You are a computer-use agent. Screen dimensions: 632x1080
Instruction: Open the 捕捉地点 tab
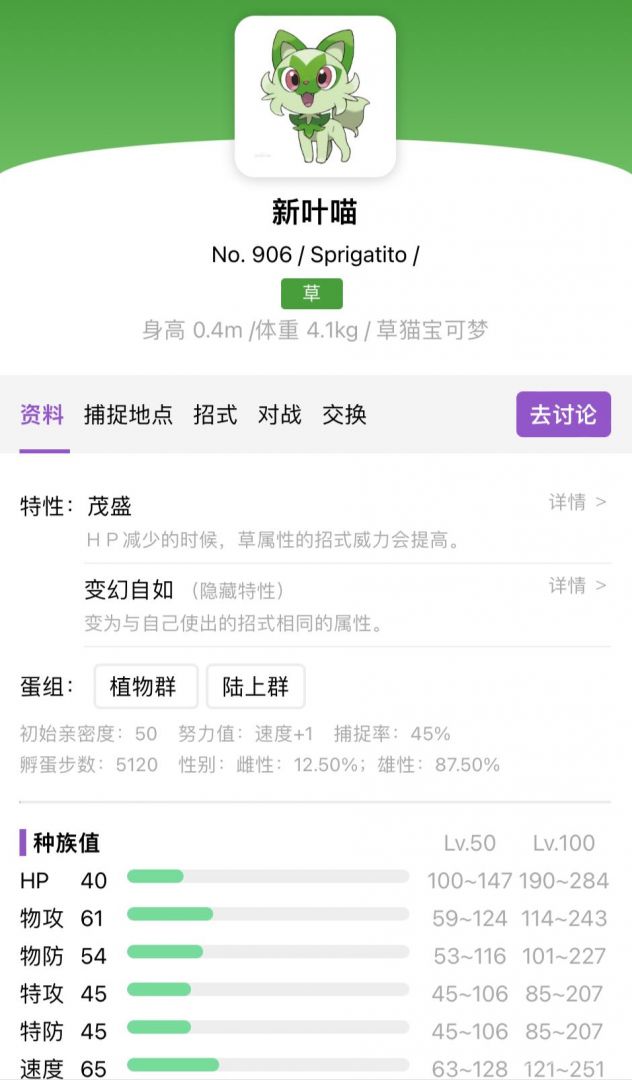point(128,415)
